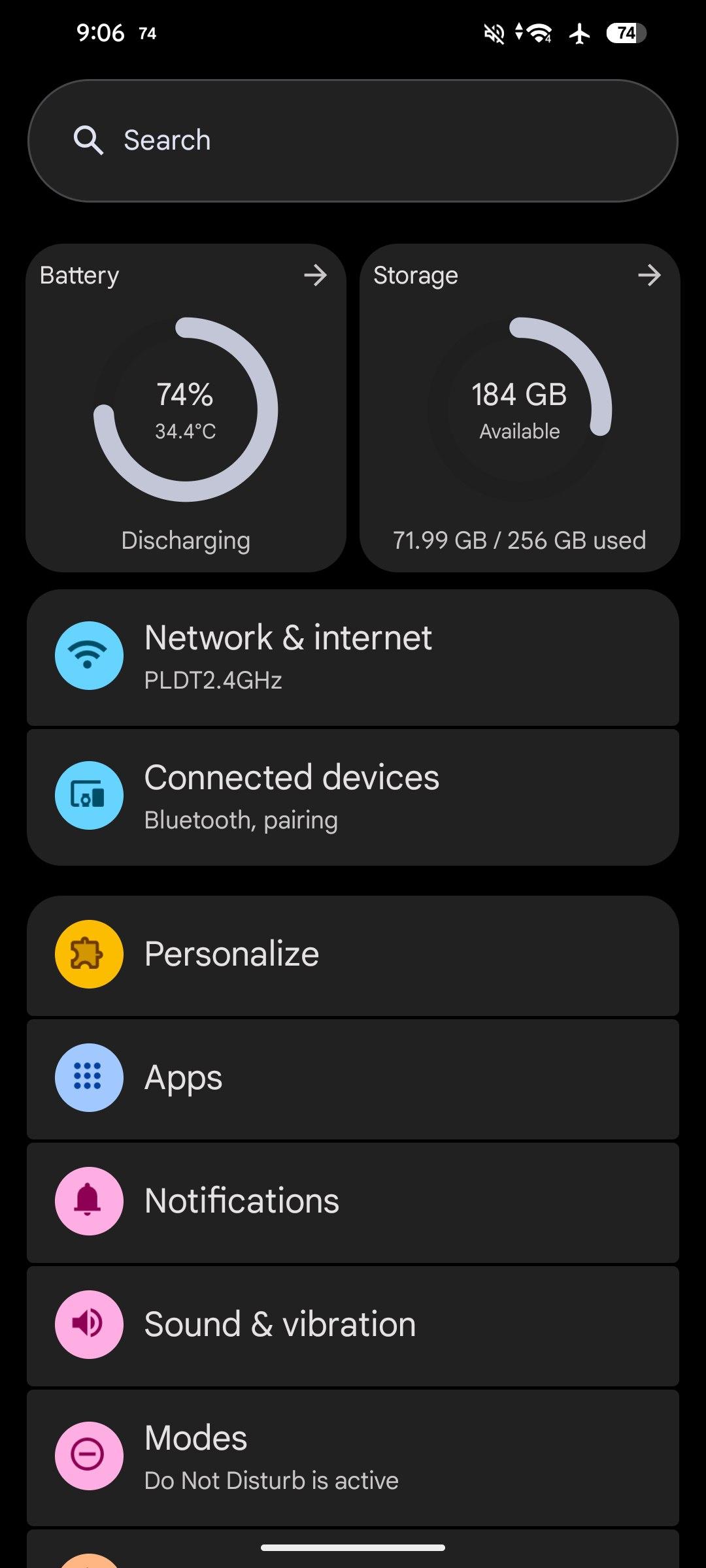Viewport: 706px width, 1568px height.
Task: Open Network & internet settings
Action: [353, 657]
